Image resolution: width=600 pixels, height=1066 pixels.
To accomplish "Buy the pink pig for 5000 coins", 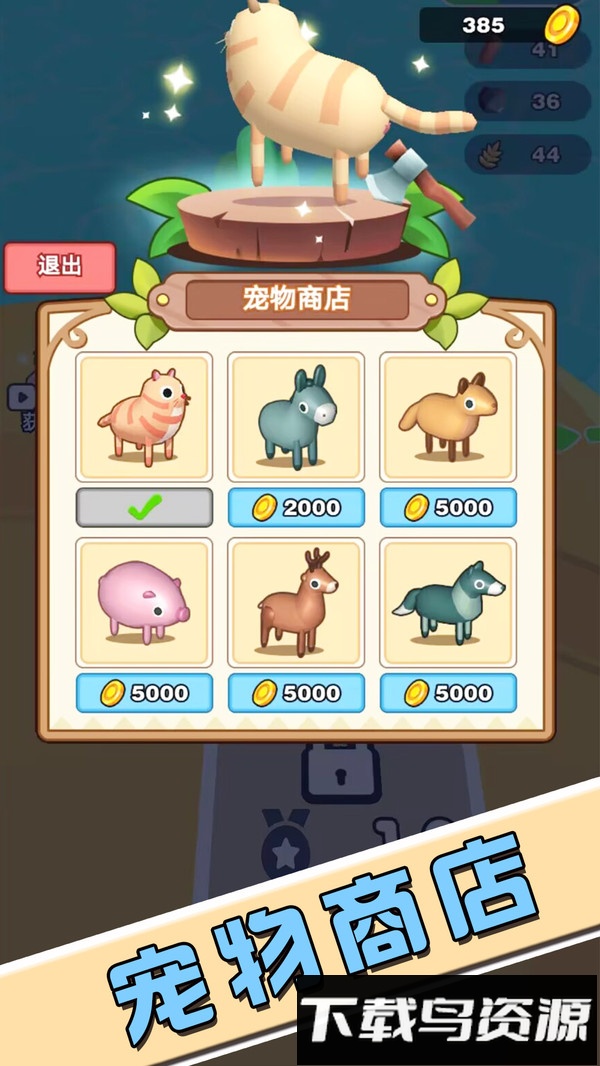I will tap(145, 693).
